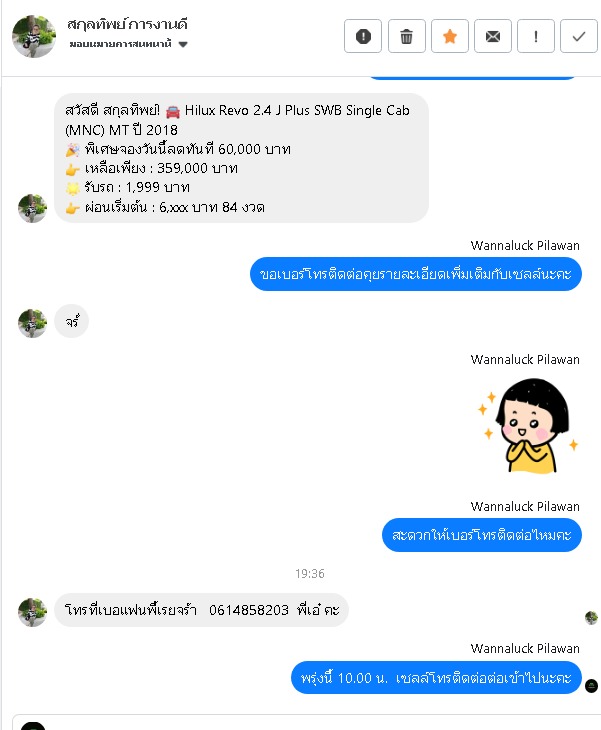
Task: Delete the conversation with the trash icon
Action: click(406, 36)
